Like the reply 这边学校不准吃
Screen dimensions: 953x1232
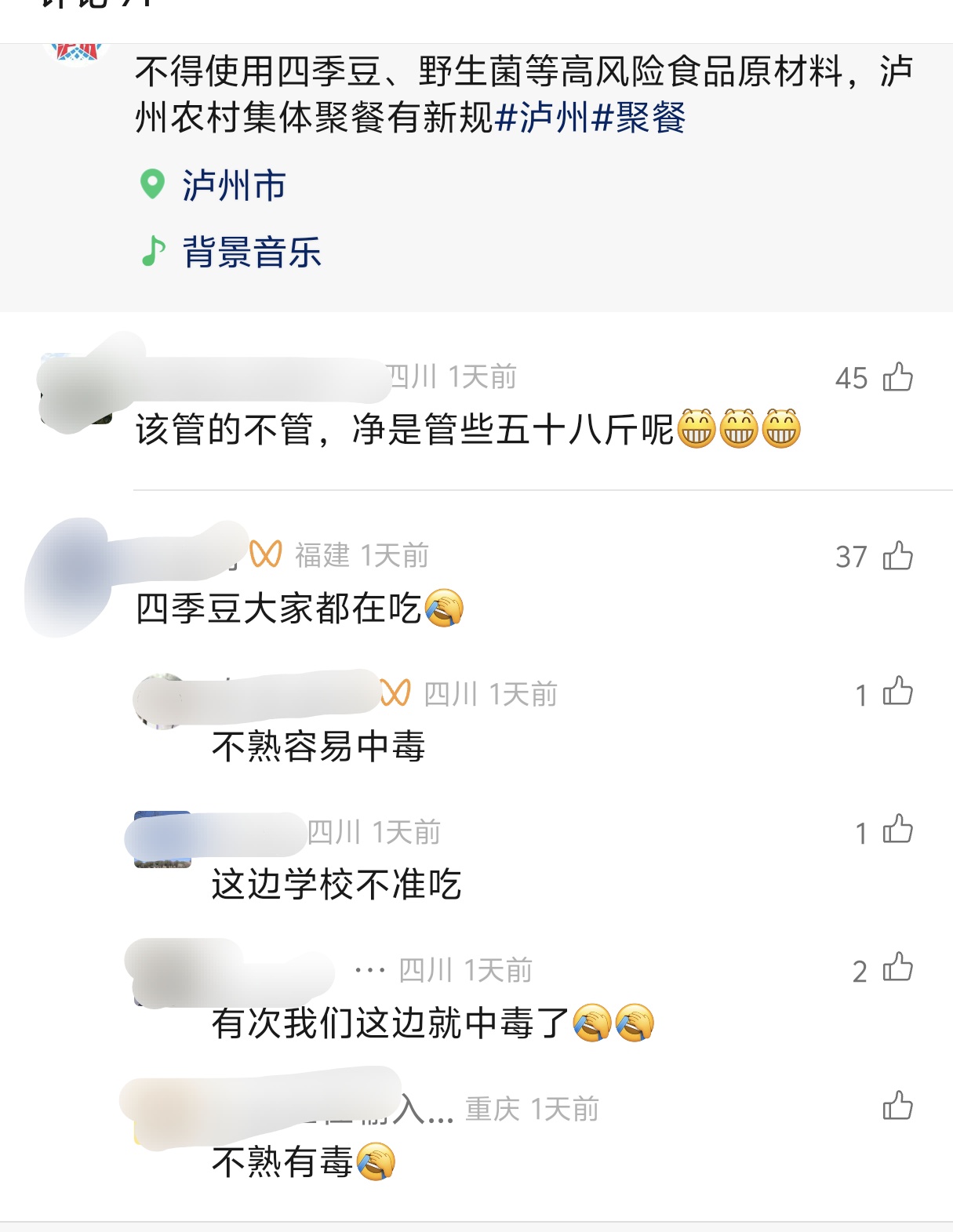[x=897, y=831]
